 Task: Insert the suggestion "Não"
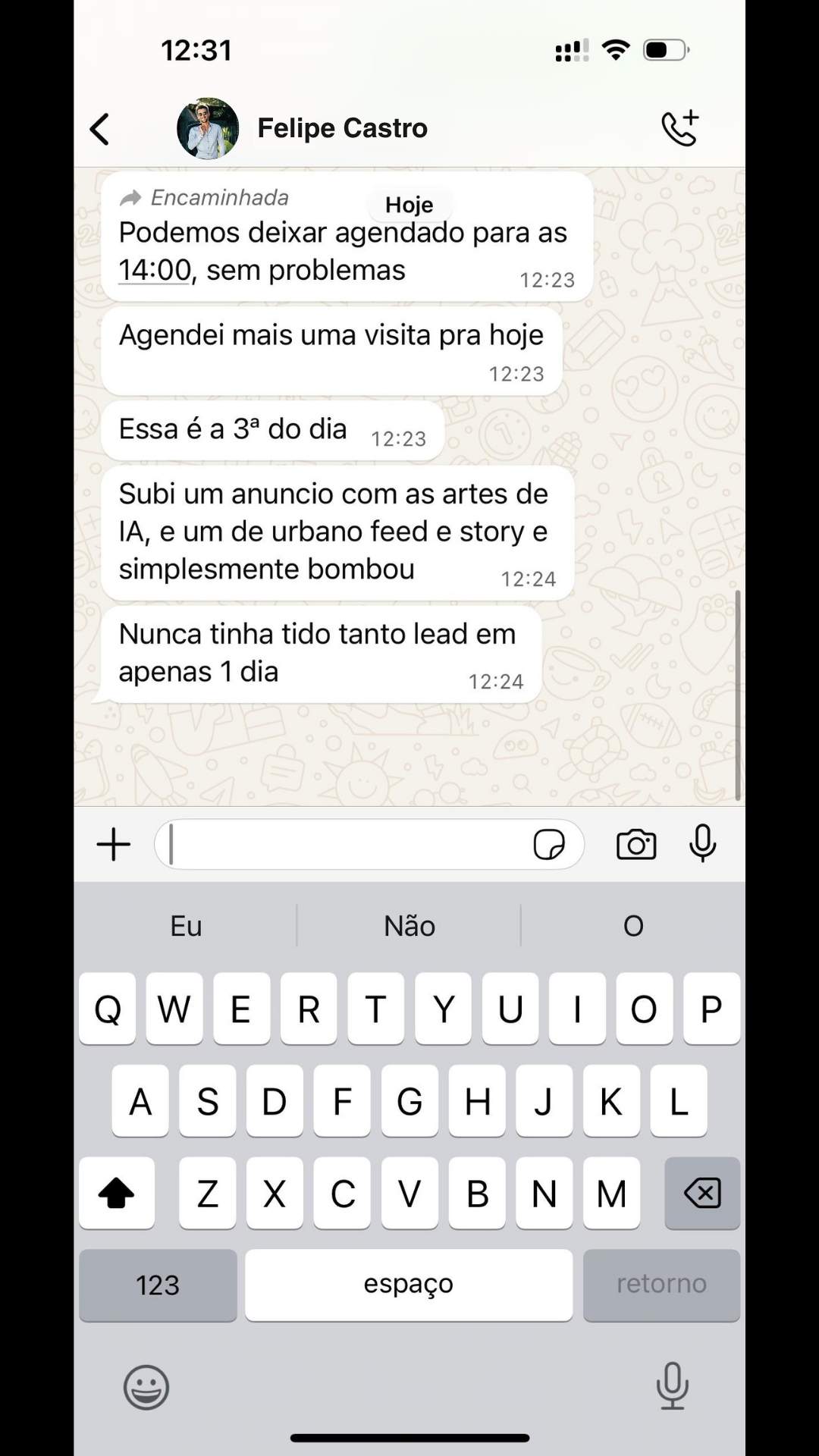click(409, 926)
